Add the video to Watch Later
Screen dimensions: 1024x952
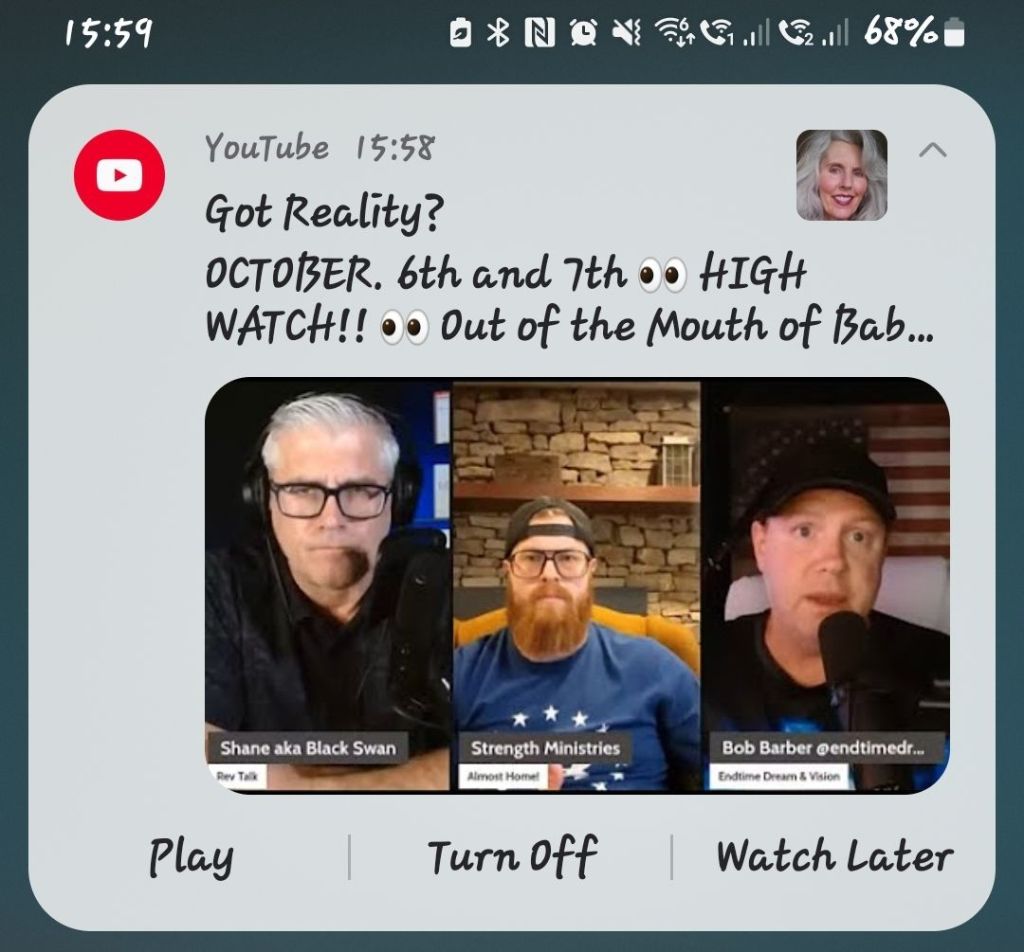[834, 857]
